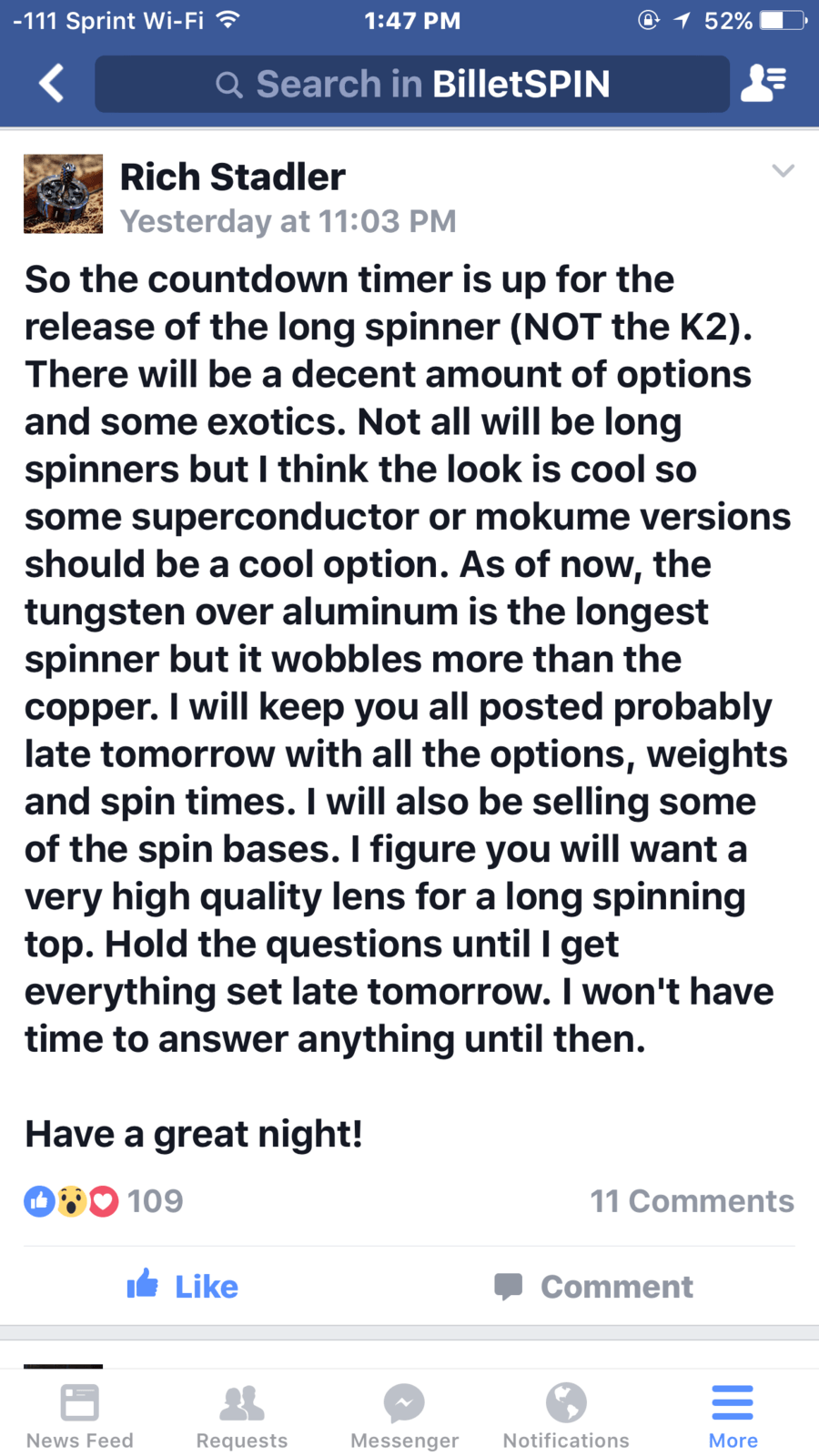
Task: Open Rich Stadler's profile name
Action: click(x=233, y=177)
